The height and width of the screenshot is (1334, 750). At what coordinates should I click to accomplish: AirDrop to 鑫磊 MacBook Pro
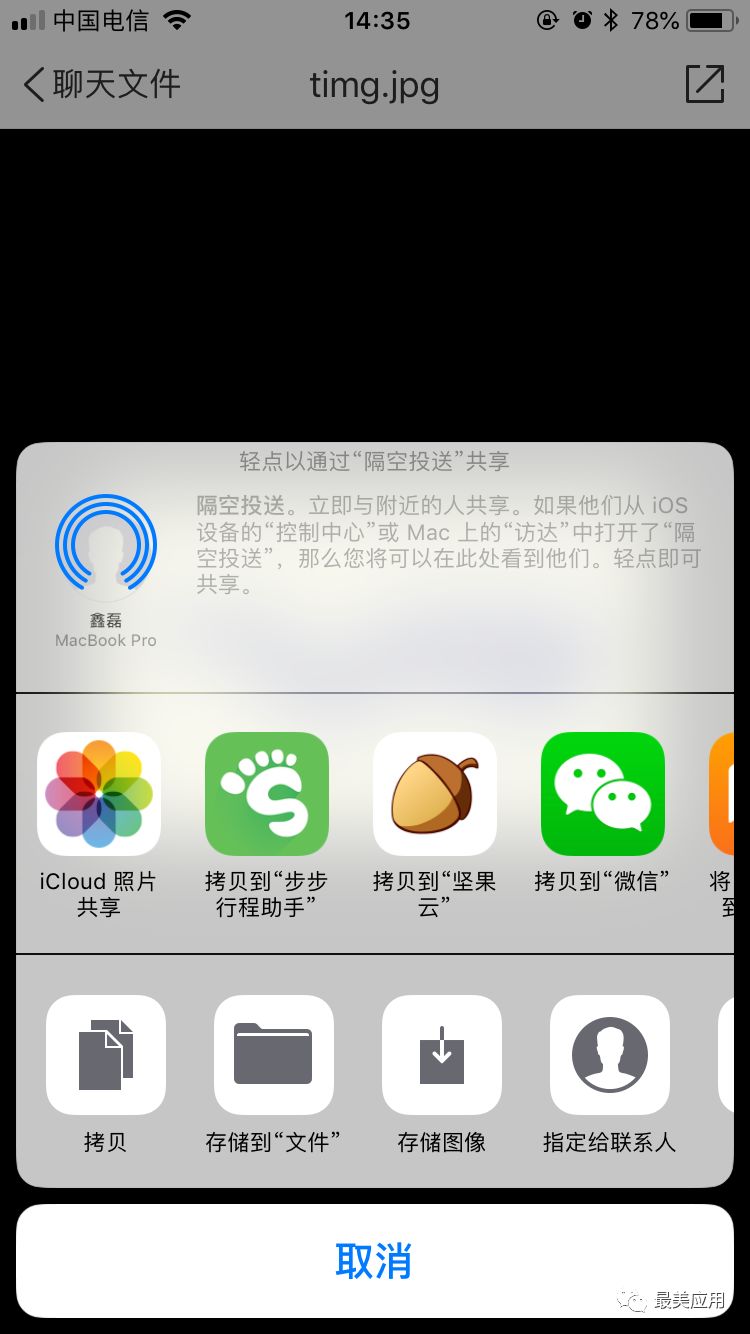click(x=105, y=545)
